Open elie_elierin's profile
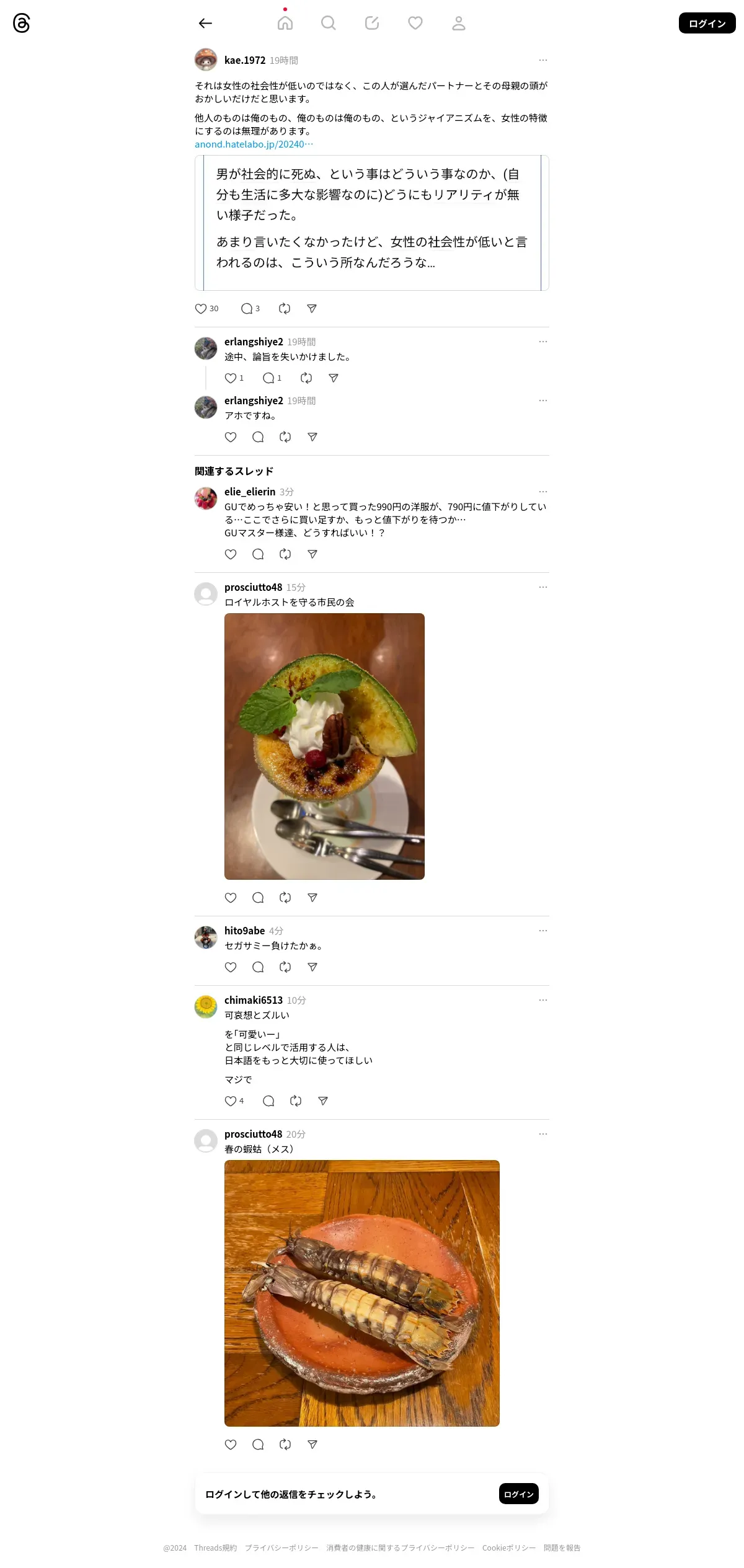 coord(249,492)
